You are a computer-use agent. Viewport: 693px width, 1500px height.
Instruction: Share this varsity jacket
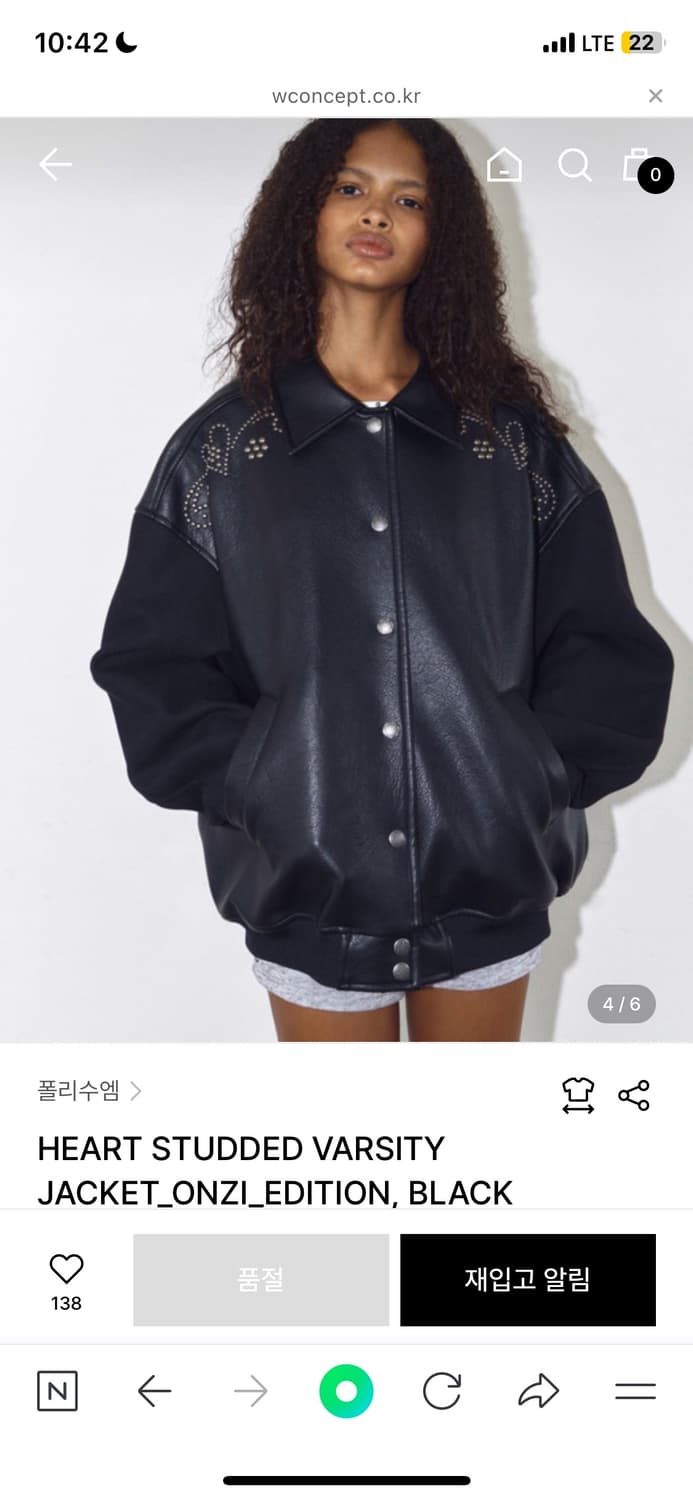coord(634,1095)
